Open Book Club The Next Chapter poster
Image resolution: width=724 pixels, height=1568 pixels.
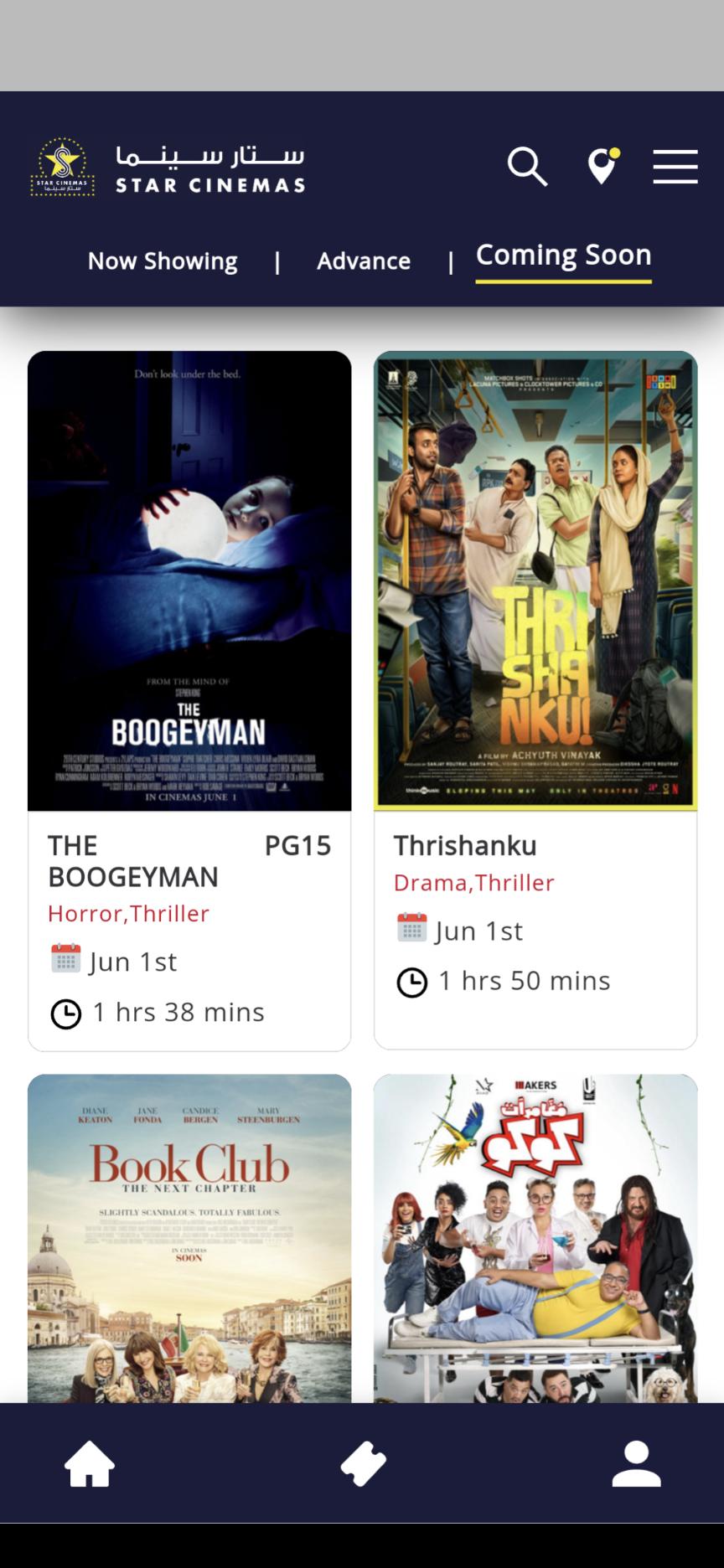(189, 1238)
